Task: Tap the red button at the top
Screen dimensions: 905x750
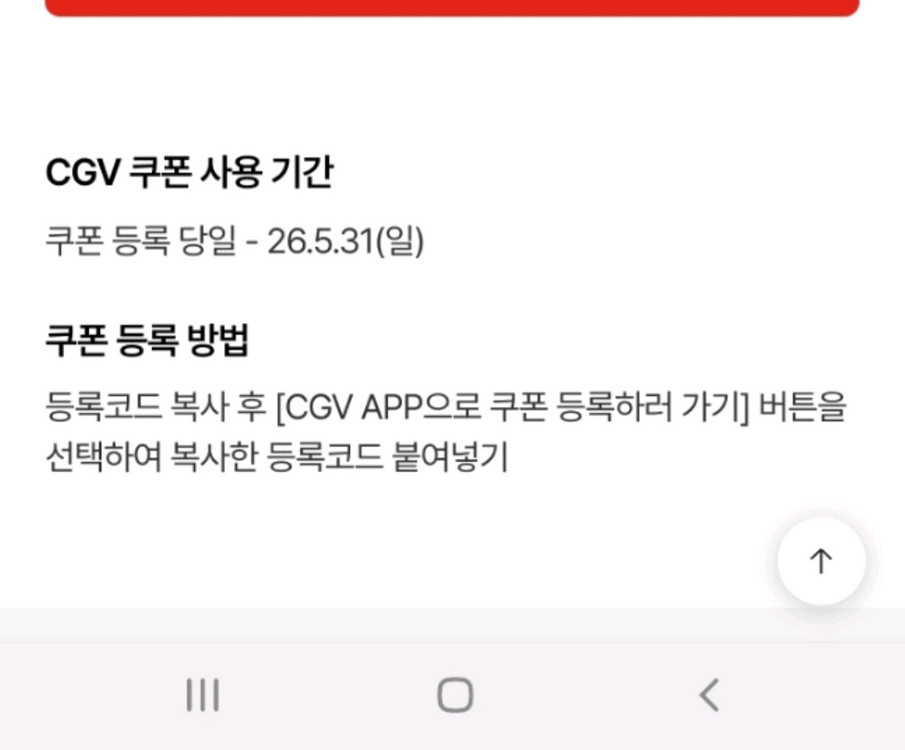Action: point(452,8)
